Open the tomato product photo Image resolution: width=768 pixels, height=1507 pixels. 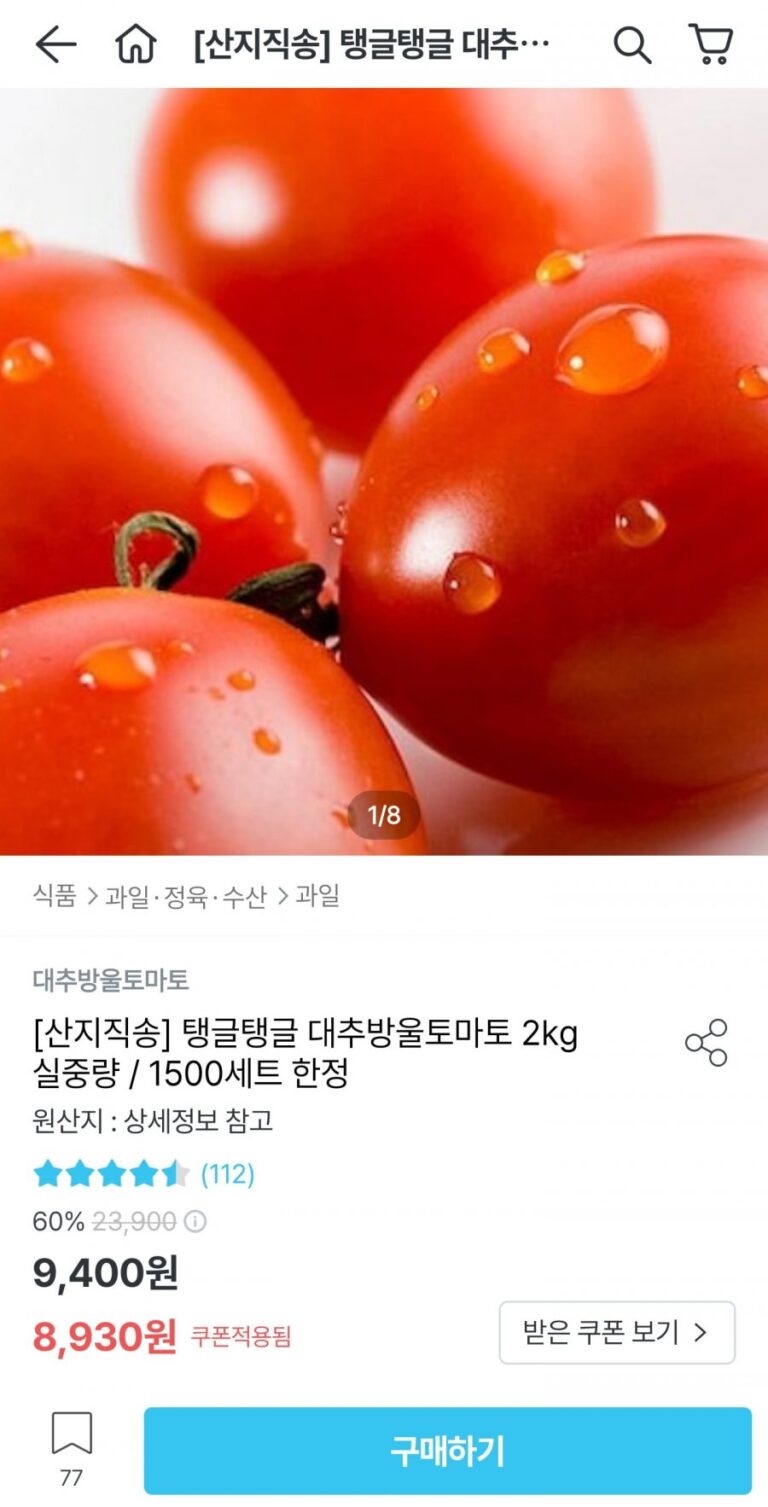[x=384, y=470]
